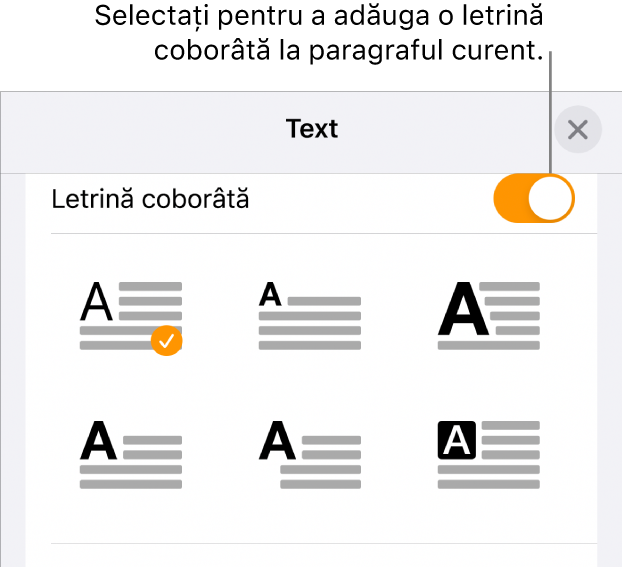The width and height of the screenshot is (622, 567).
Task: Select the small raised capital style
Action: [310, 315]
